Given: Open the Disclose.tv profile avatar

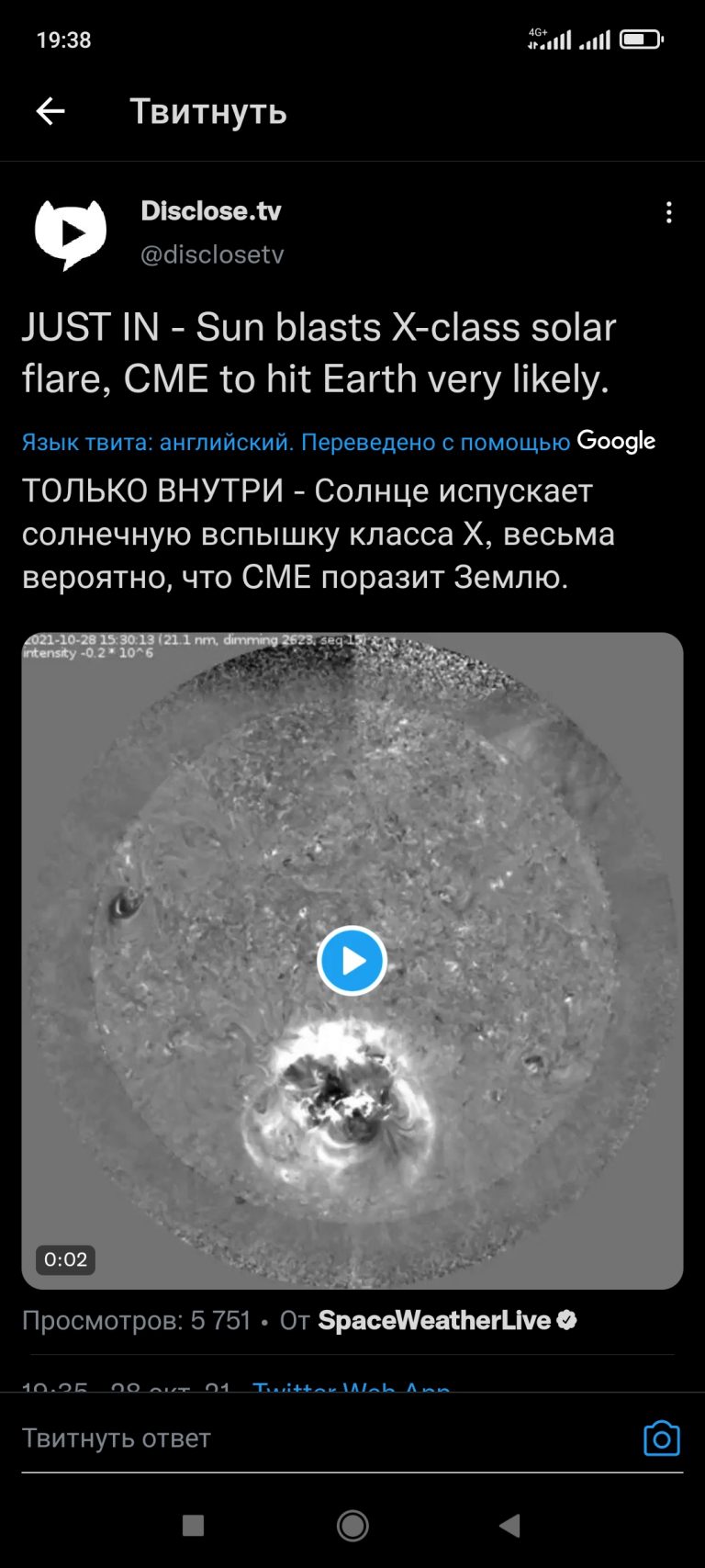Looking at the screenshot, I should [71, 234].
